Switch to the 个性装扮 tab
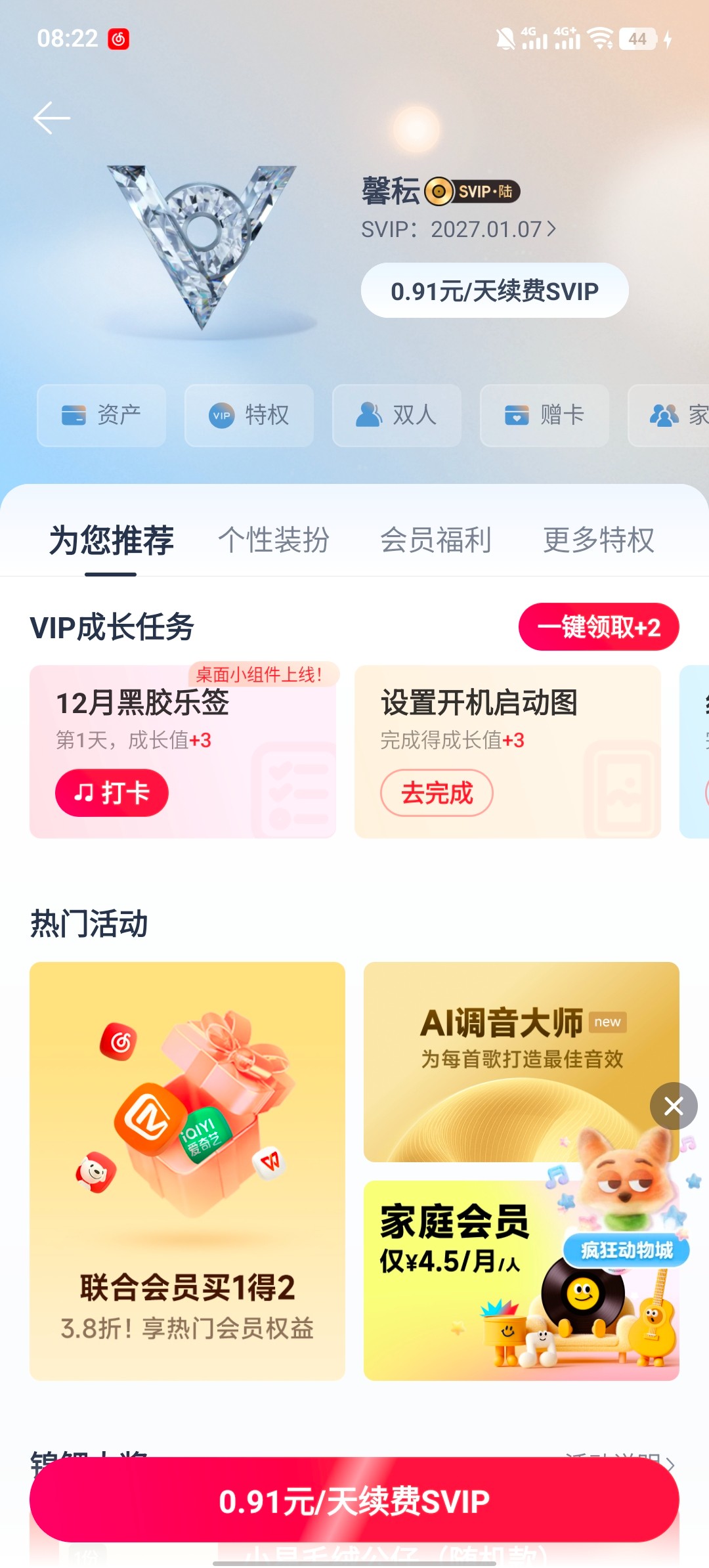The width and height of the screenshot is (709, 1568). pos(274,540)
